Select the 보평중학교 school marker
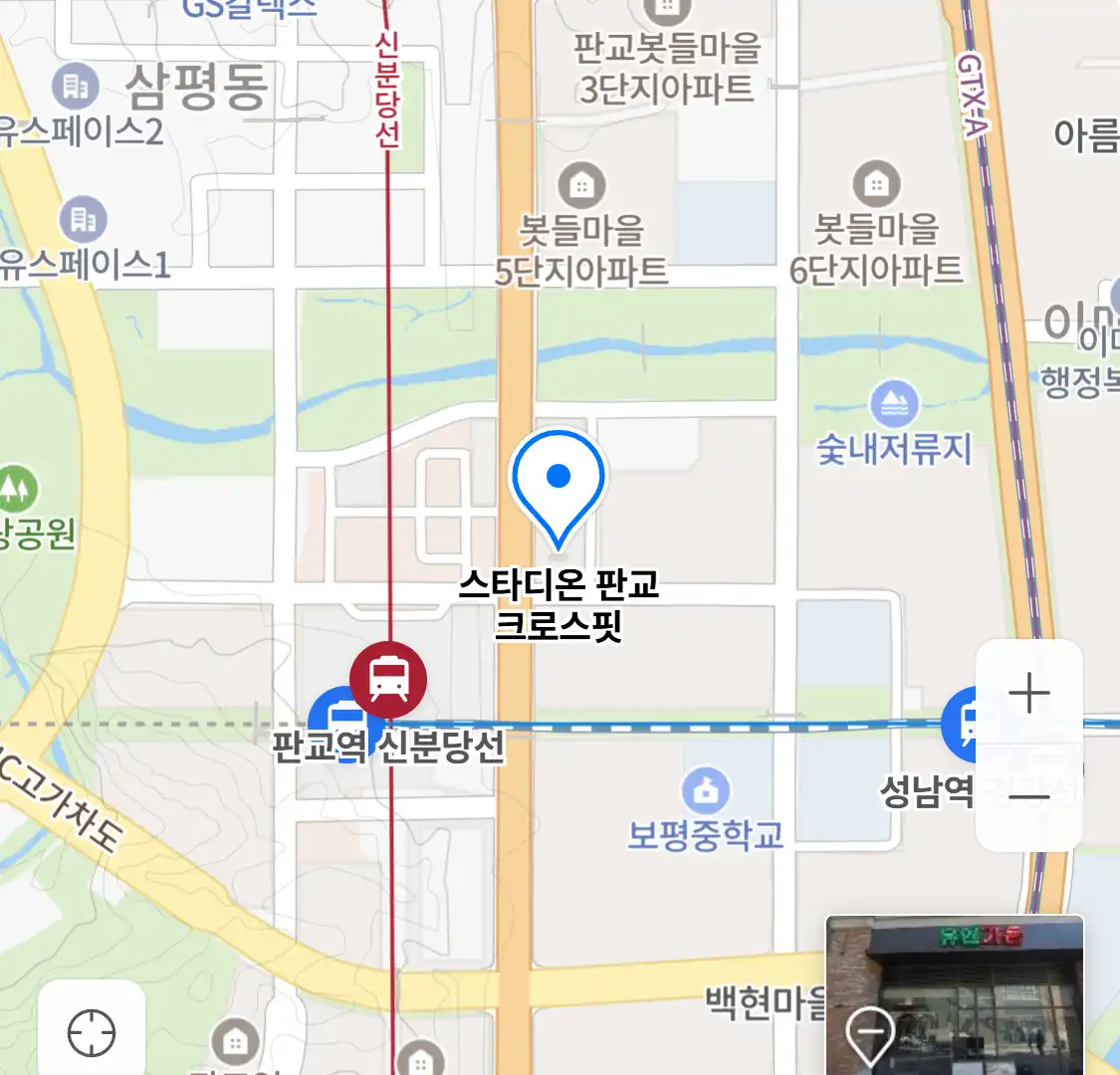 [706, 792]
